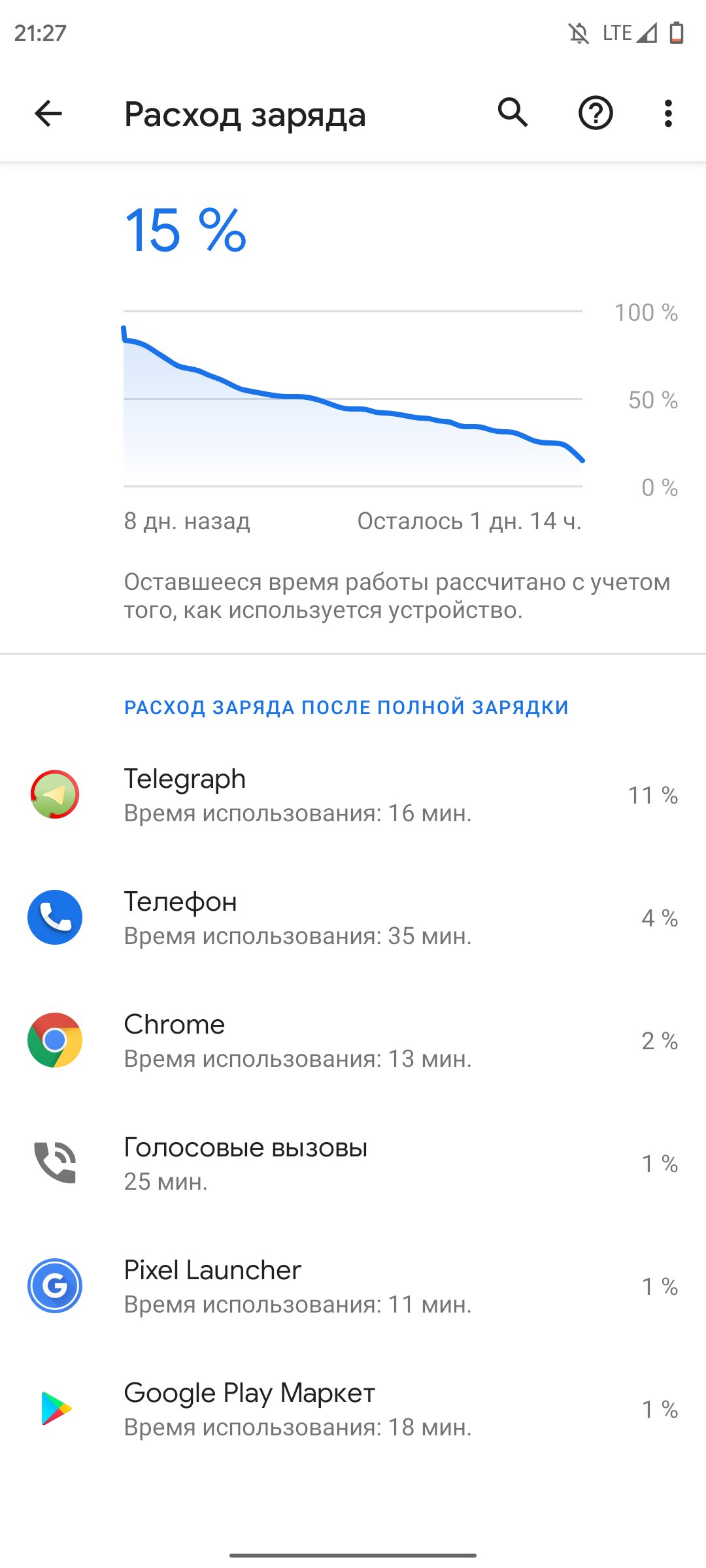The image size is (706, 1568).
Task: Open search in battery settings
Action: point(513,113)
